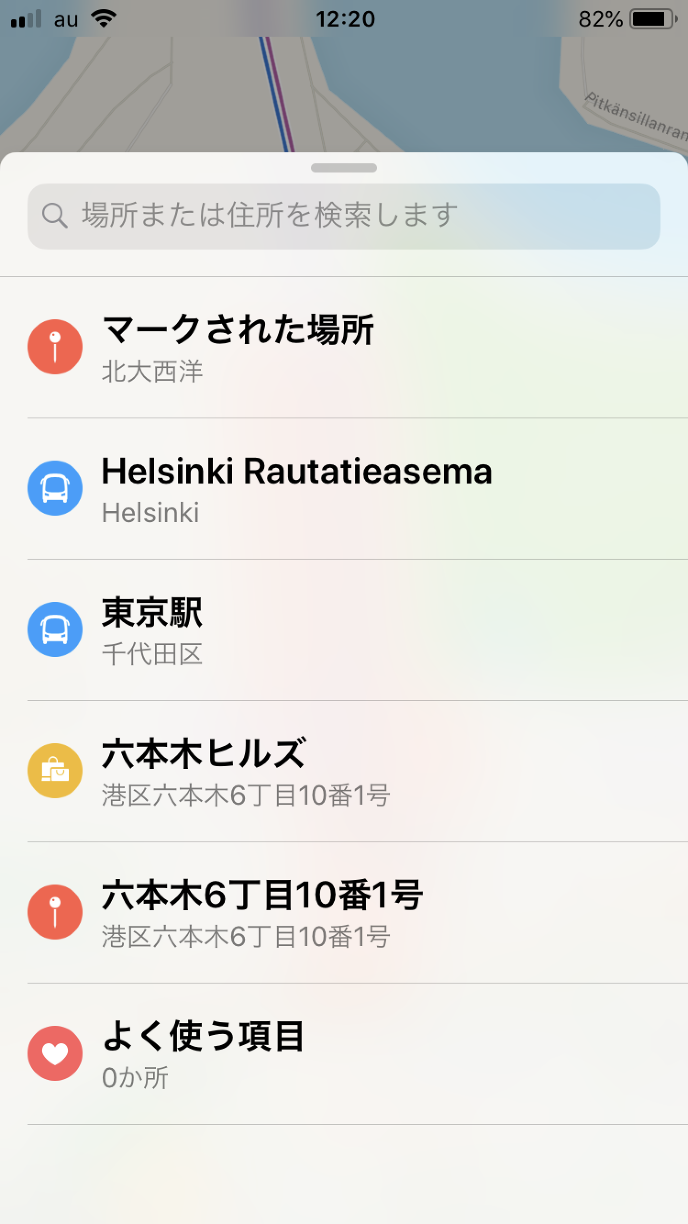Open the 東京駅 entry
Image resolution: width=688 pixels, height=1224 pixels.
(343, 630)
